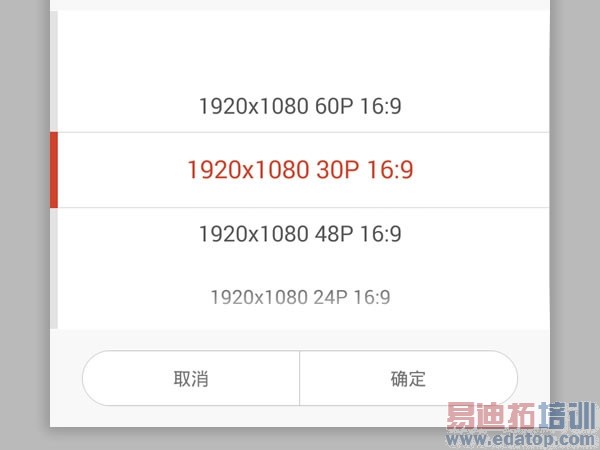Screen dimensions: 600x450
Task: Pick 1920x1080 48P 16:9 video quality
Action: [x=300, y=234]
